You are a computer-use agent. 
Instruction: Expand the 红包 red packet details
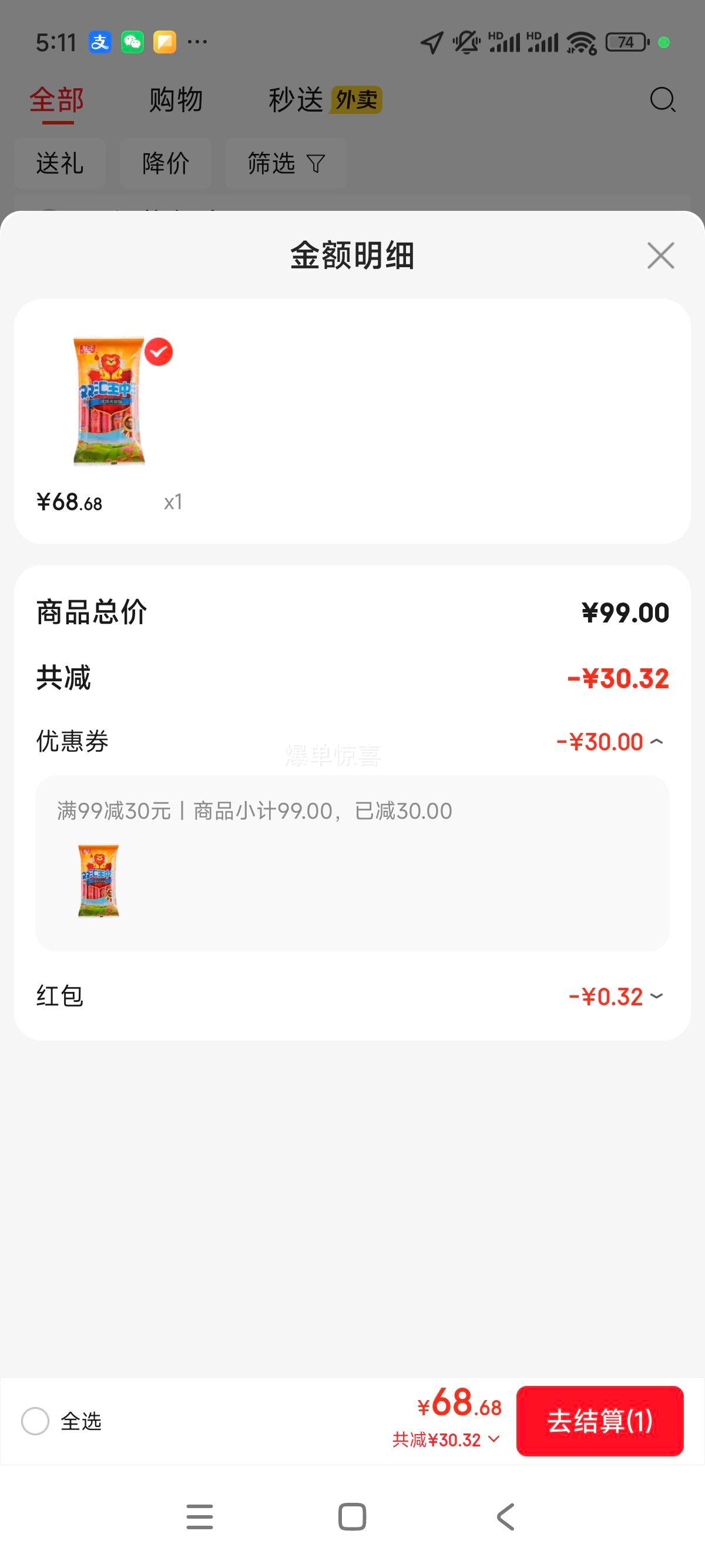[656, 996]
